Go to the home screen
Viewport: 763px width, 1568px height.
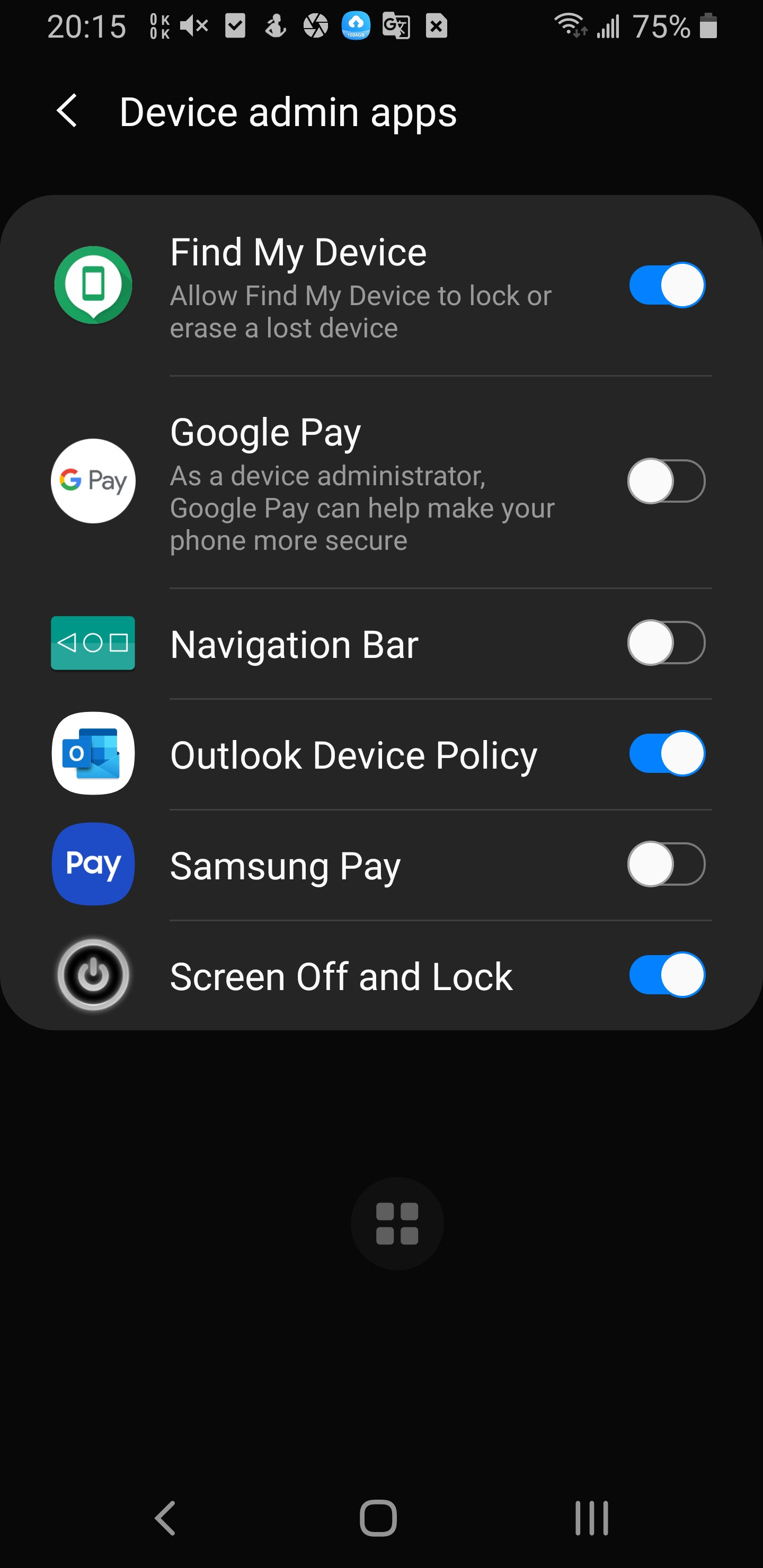pos(378,1518)
